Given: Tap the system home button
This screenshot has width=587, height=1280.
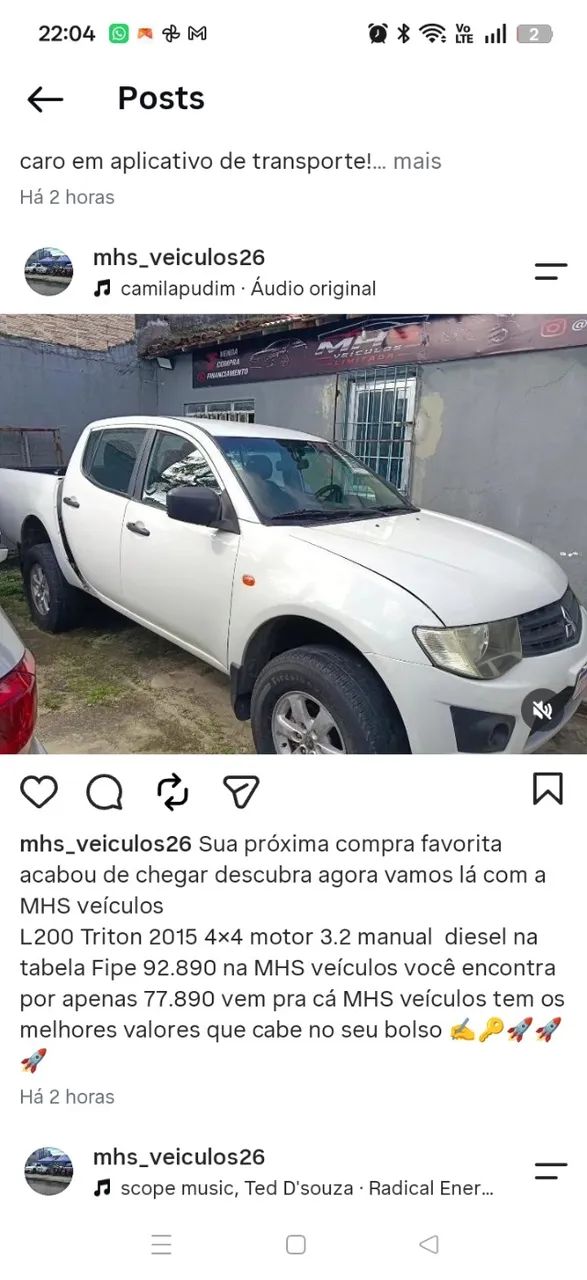Looking at the screenshot, I should coord(295,1244).
